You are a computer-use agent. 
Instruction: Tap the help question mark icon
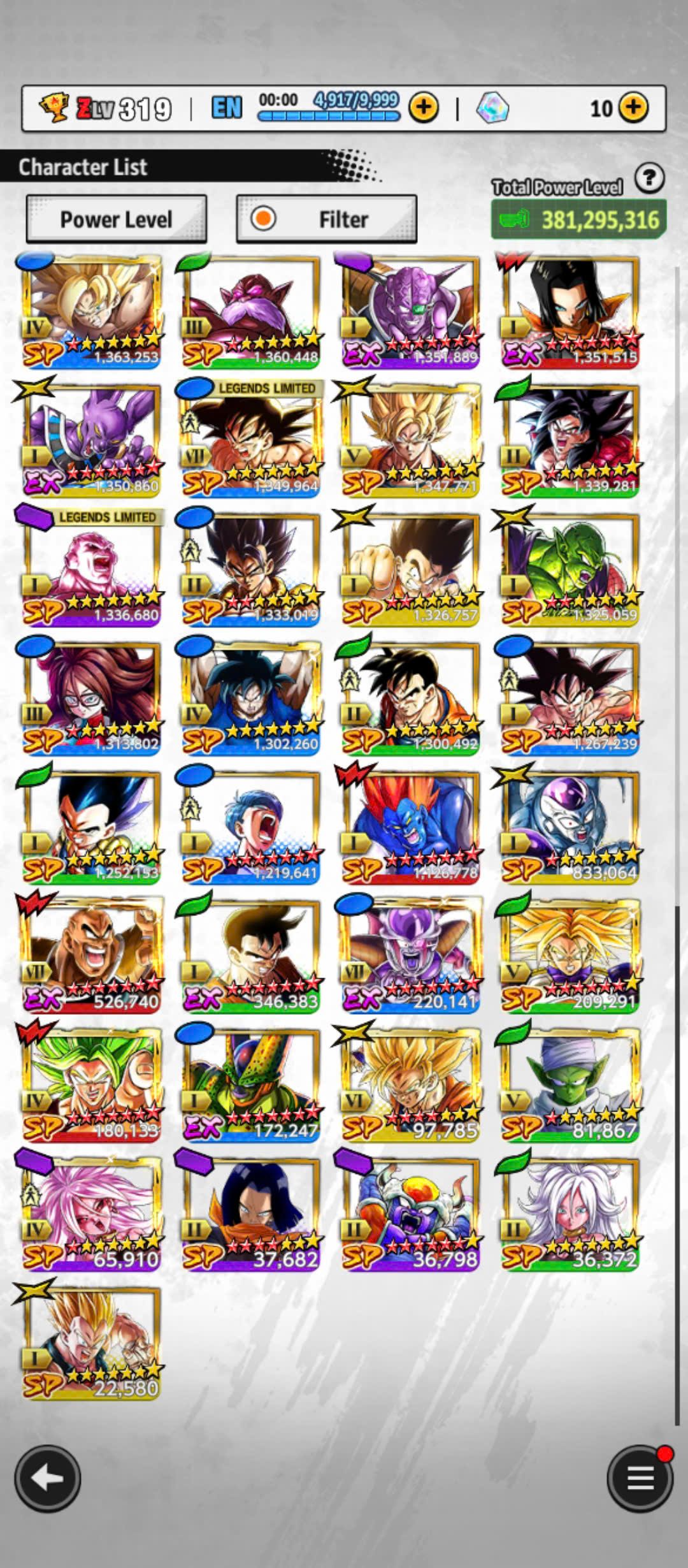[649, 178]
